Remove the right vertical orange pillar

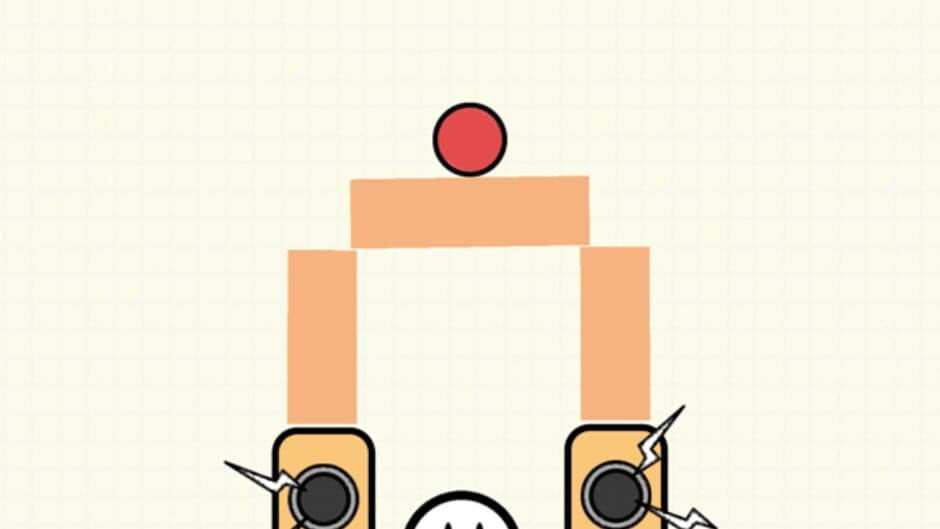click(615, 333)
